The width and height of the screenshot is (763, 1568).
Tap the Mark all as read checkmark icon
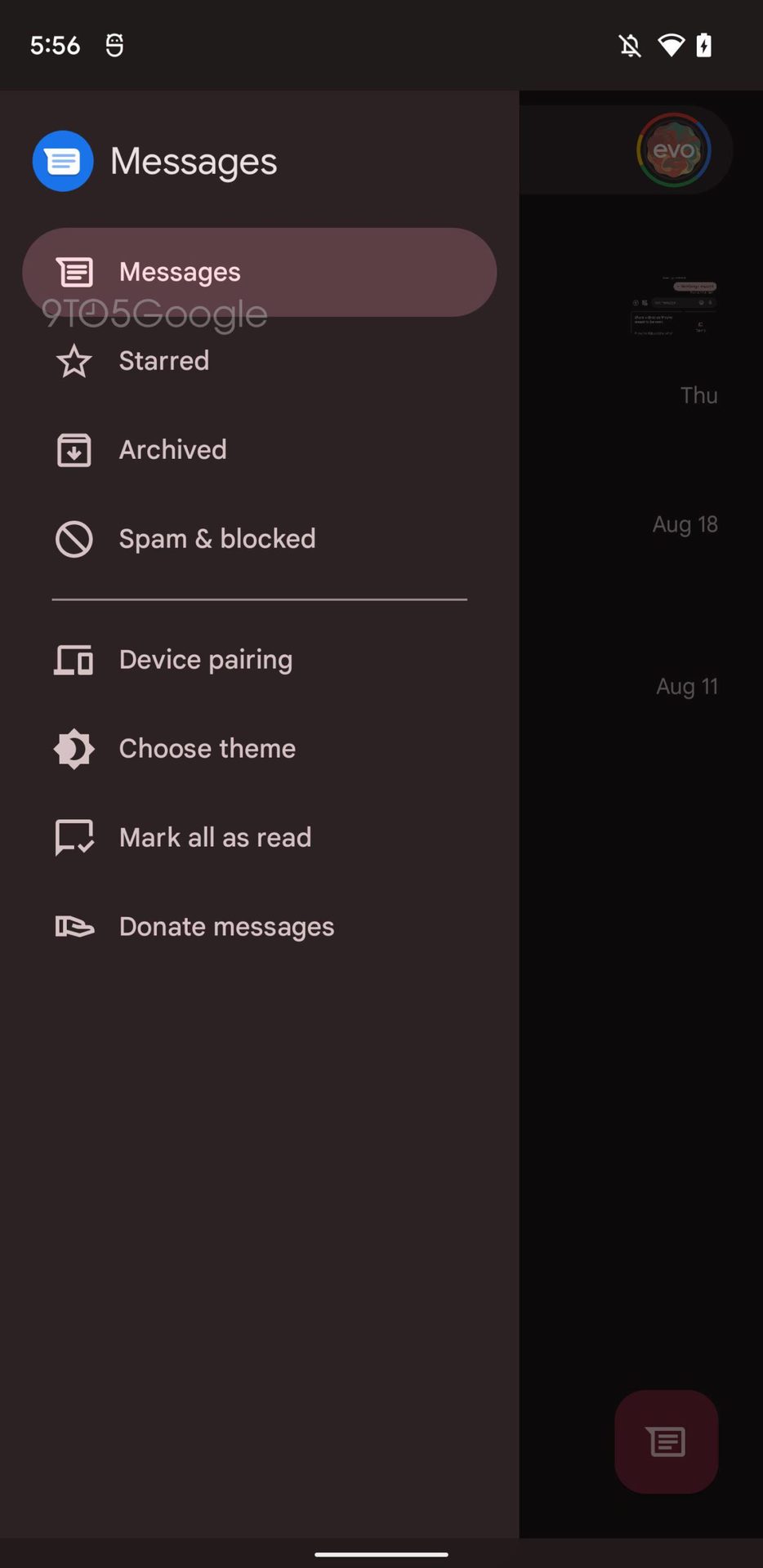(74, 836)
